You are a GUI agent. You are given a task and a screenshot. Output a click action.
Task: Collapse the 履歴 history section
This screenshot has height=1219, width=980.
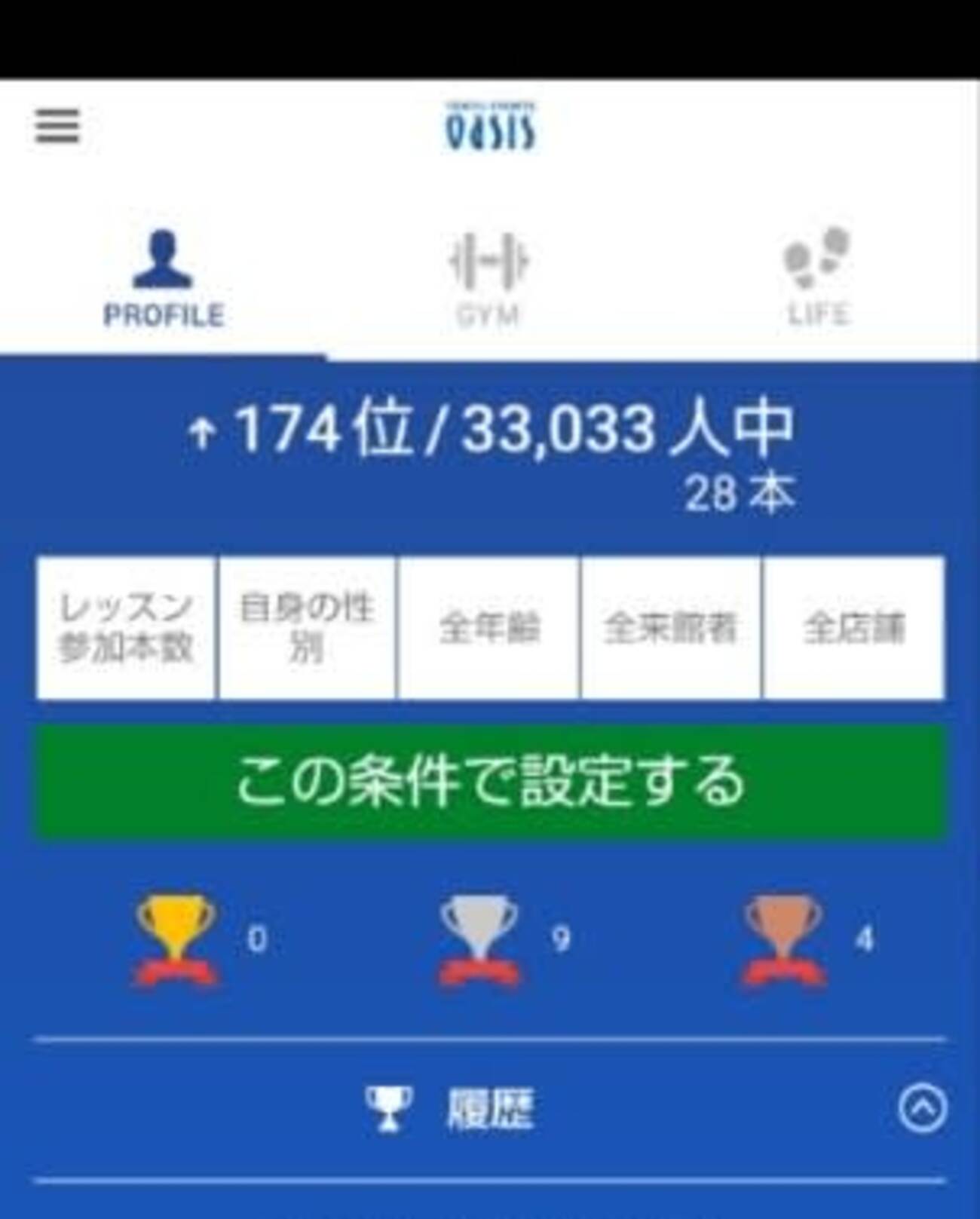click(x=923, y=1107)
